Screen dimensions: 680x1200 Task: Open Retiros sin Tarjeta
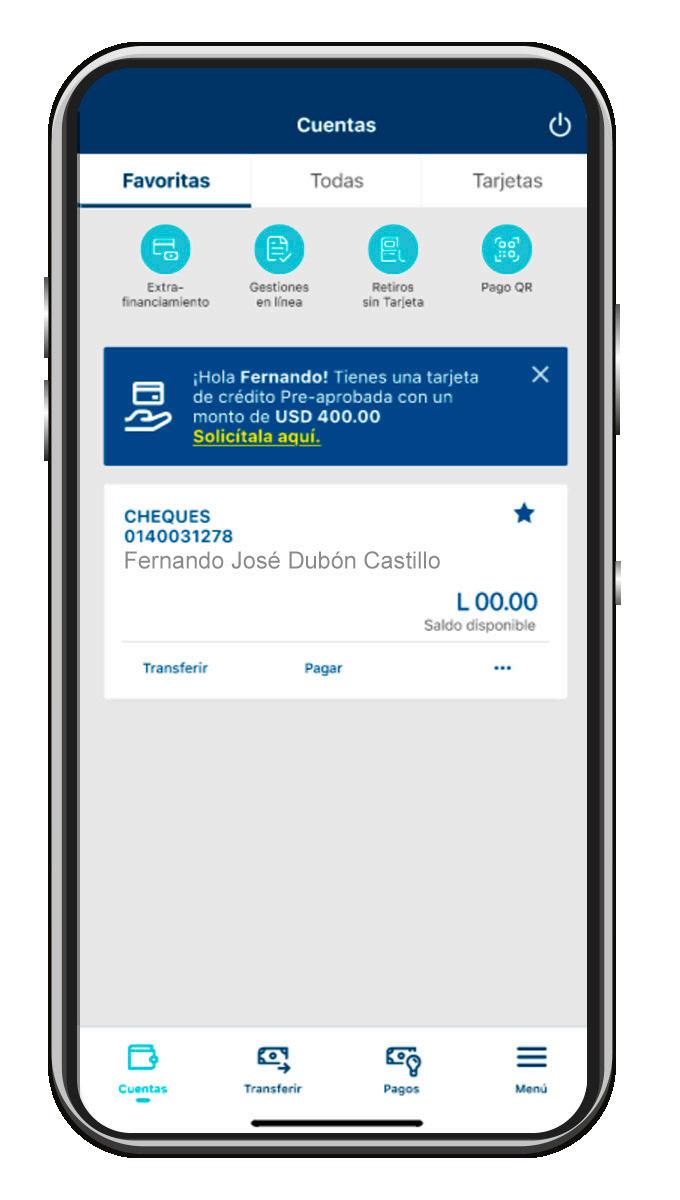click(x=393, y=267)
